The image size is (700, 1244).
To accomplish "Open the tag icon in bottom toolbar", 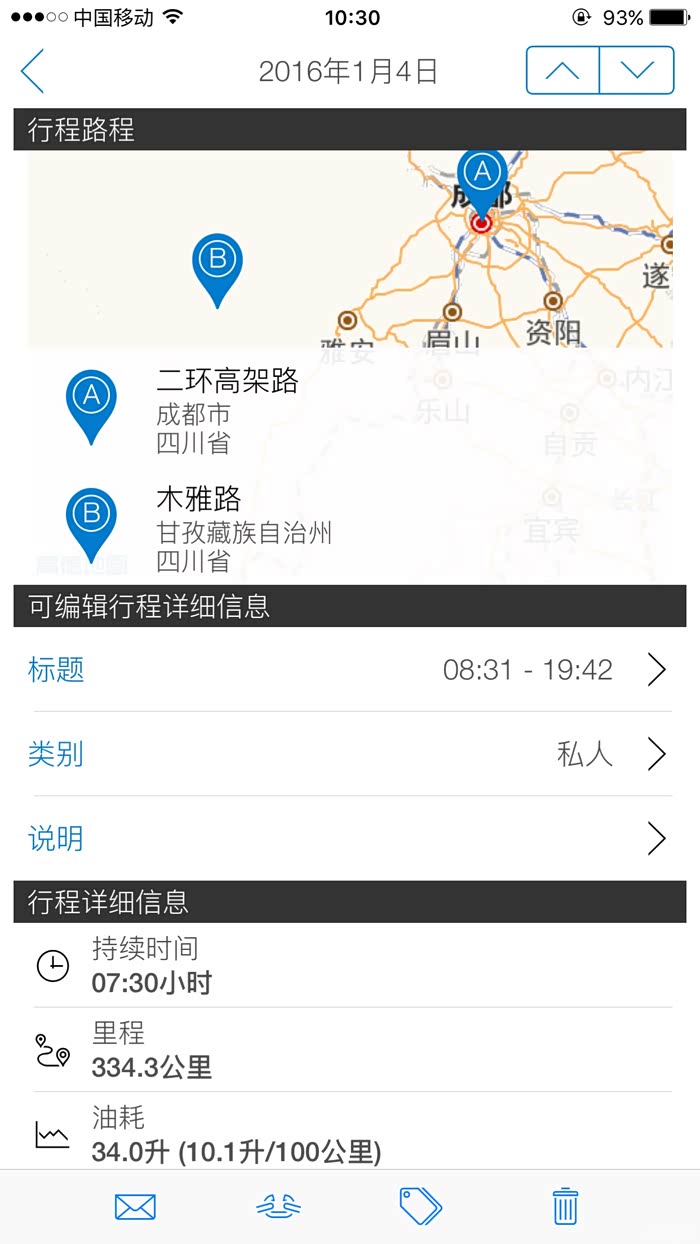I will (x=421, y=1207).
